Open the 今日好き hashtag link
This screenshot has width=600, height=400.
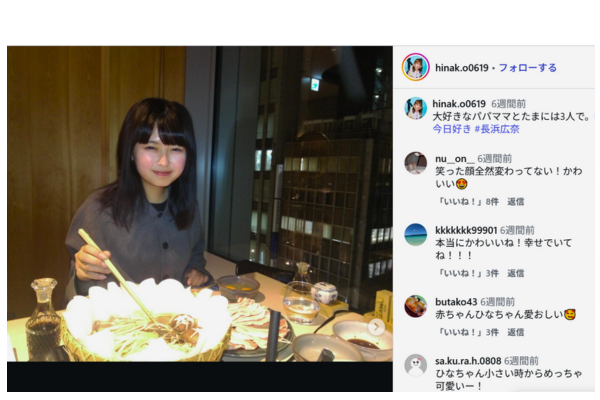[452, 130]
